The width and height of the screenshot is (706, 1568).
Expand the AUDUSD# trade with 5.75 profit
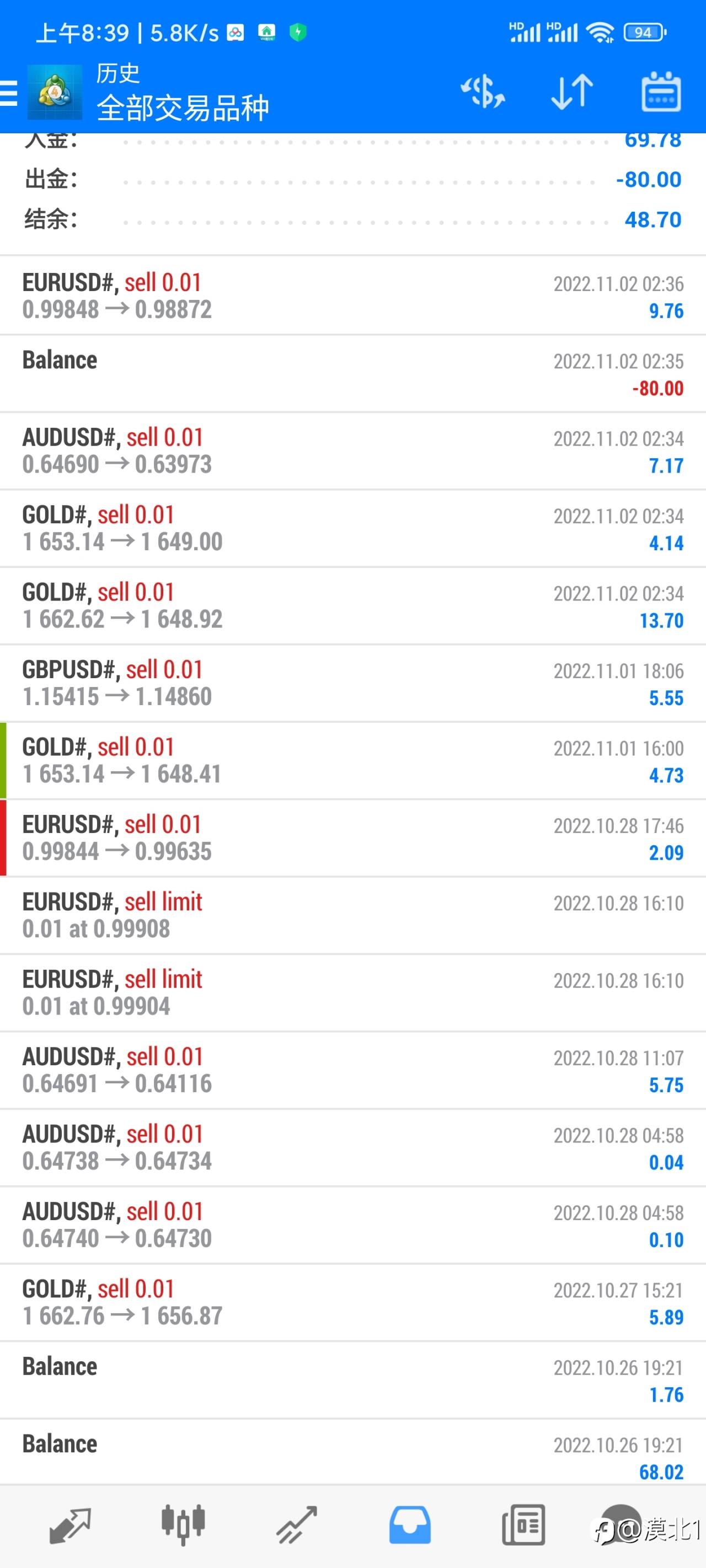point(352,1070)
